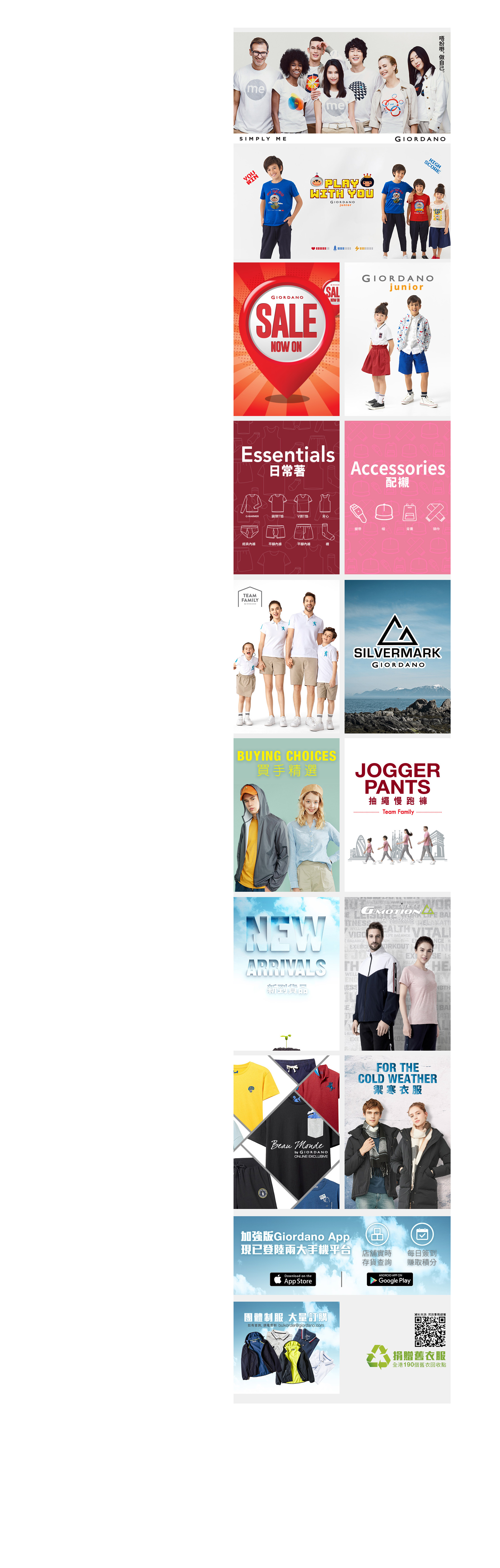This screenshot has height=1568, width=500.
Task: Open the Accessories category tile
Action: tap(397, 497)
